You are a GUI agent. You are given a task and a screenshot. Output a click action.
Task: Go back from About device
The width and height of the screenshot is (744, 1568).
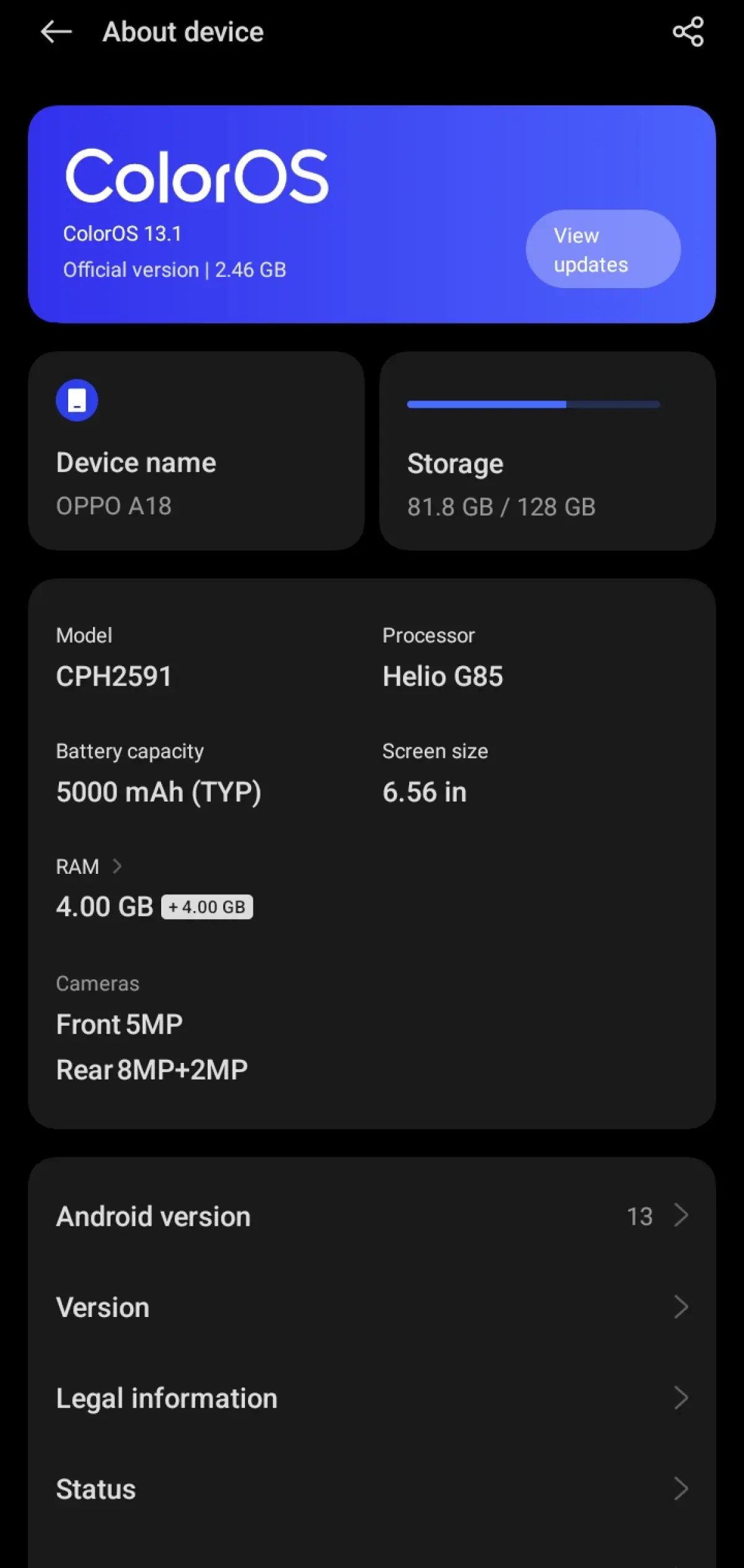click(56, 32)
